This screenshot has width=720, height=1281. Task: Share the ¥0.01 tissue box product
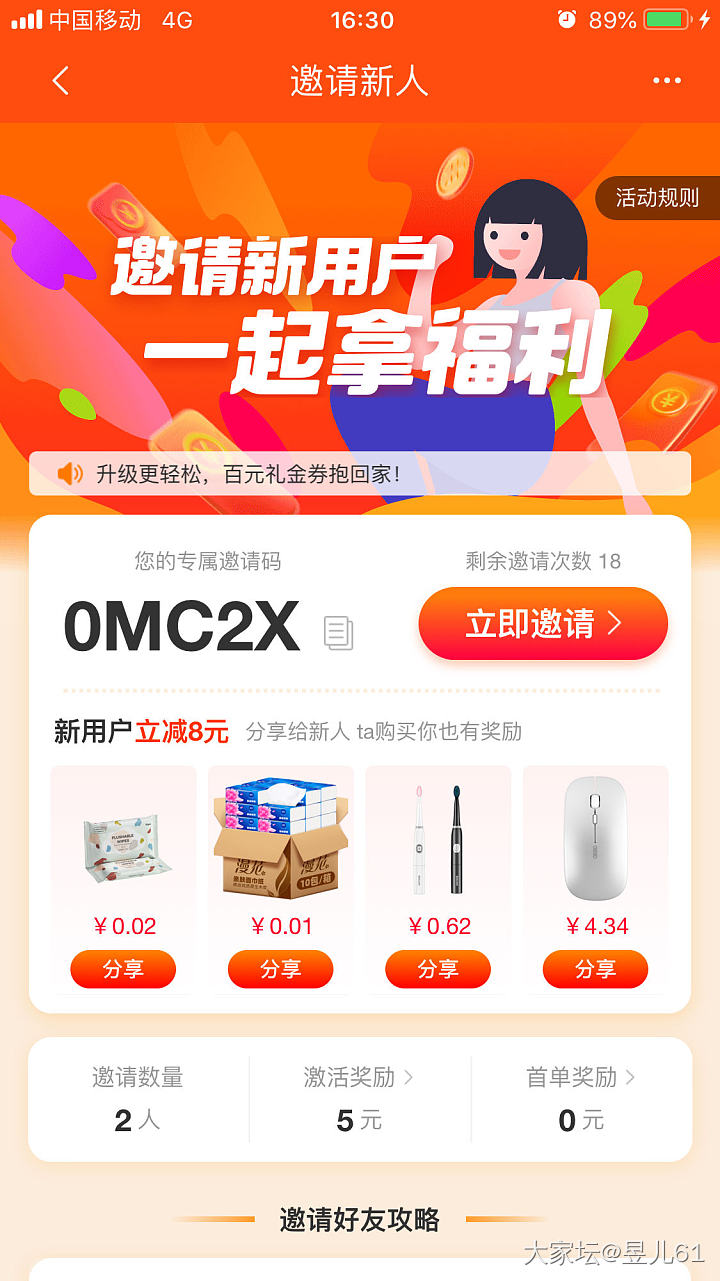click(281, 969)
